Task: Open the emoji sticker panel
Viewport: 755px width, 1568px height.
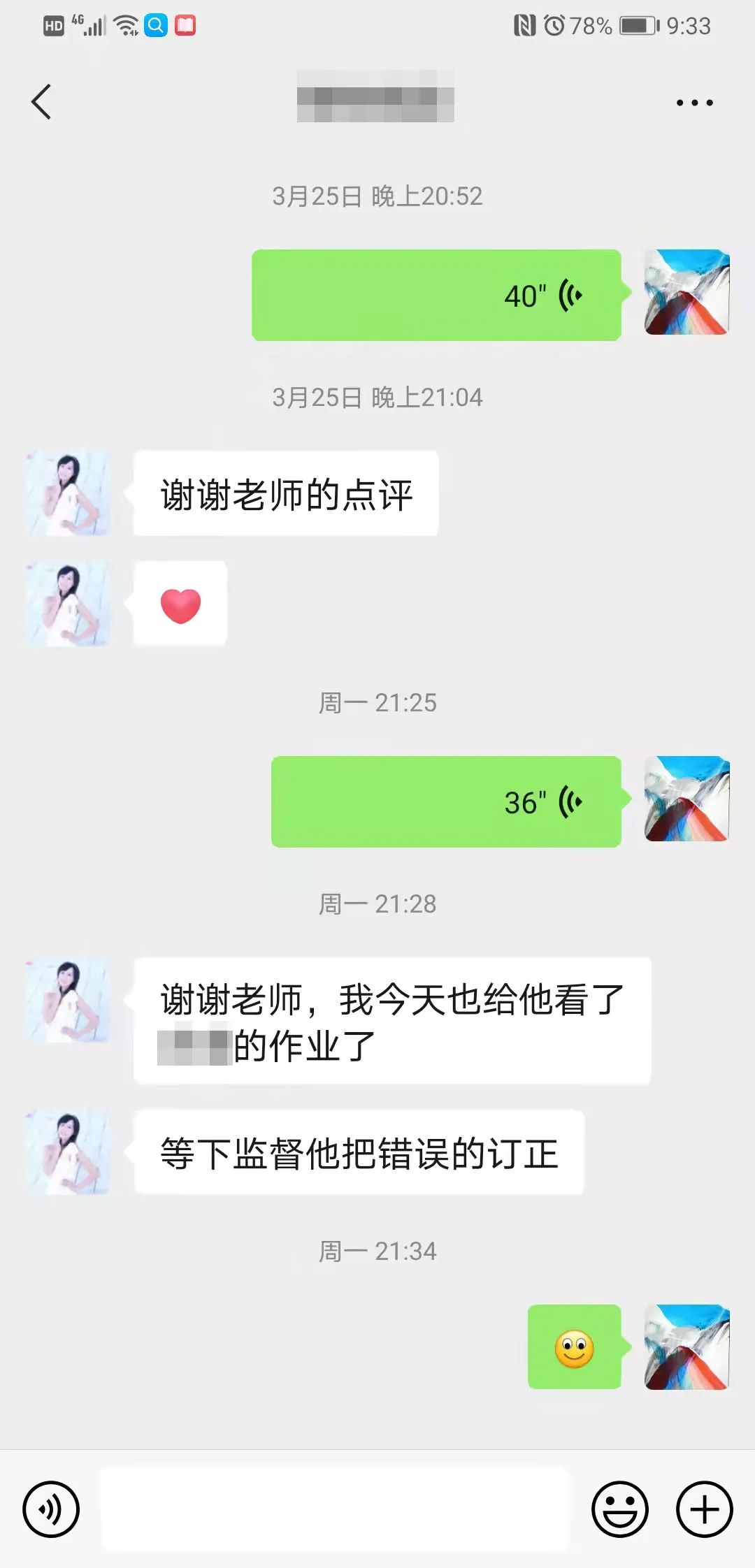Action: [619, 1509]
